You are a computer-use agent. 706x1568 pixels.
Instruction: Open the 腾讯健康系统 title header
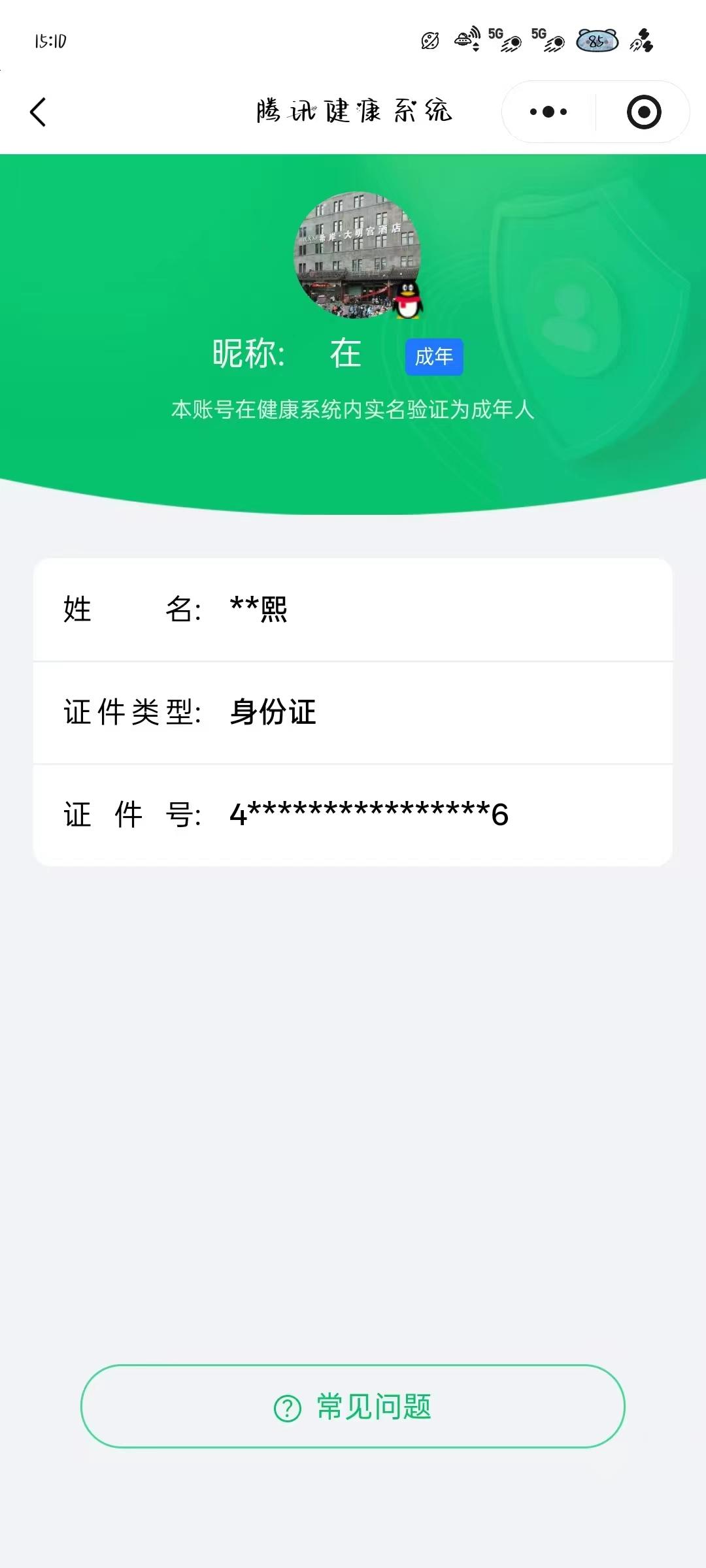353,111
